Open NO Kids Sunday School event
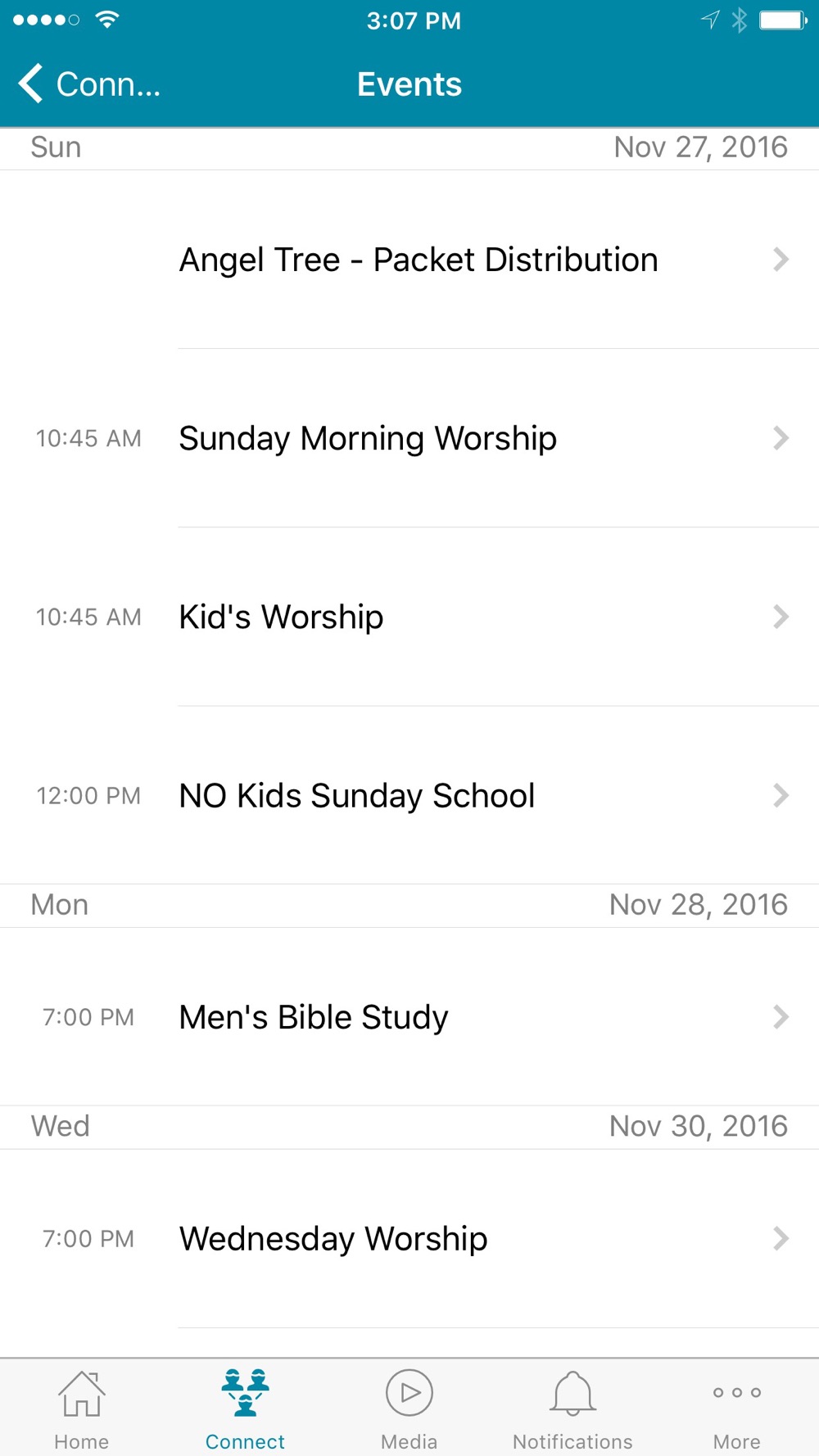The height and width of the screenshot is (1456, 819). [409, 795]
